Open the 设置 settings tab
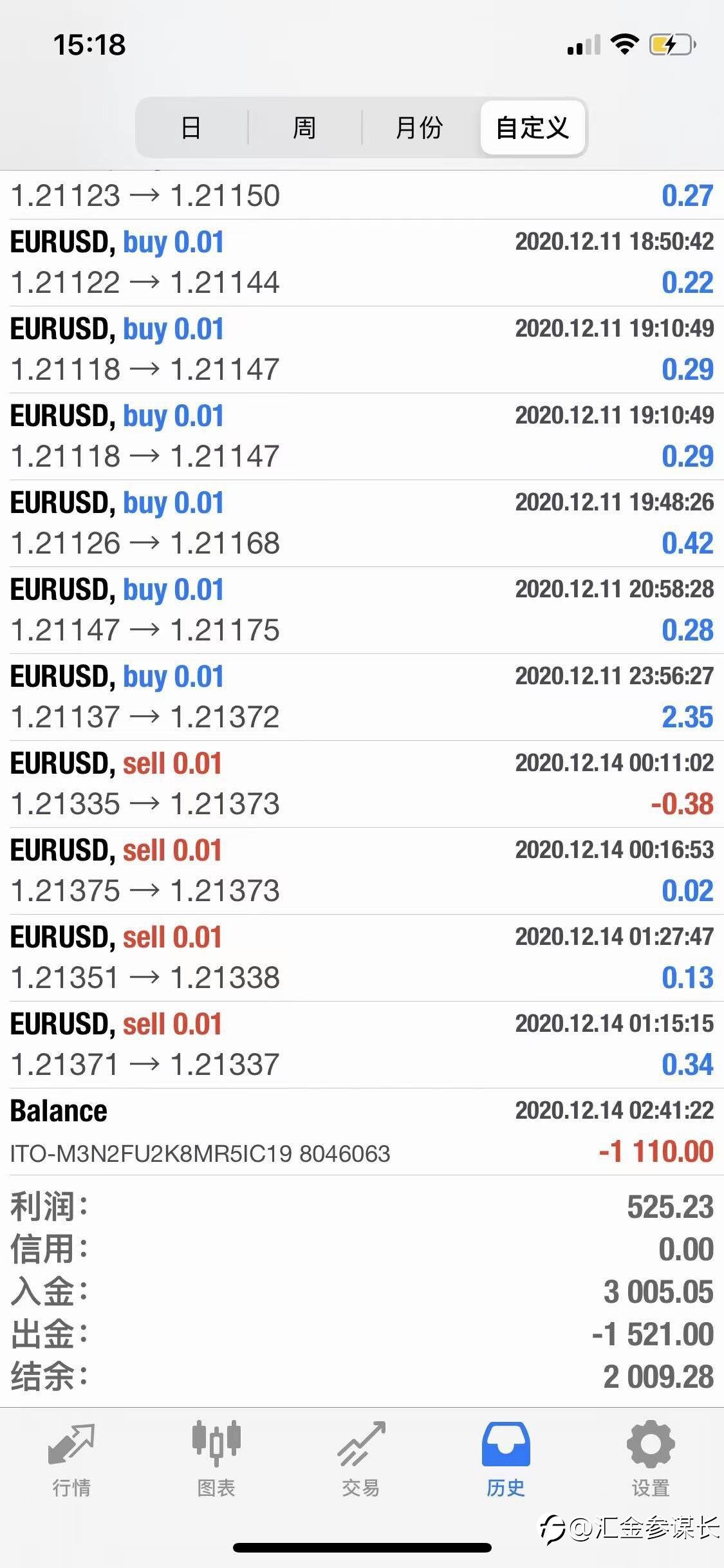This screenshot has height=1568, width=724. click(x=651, y=1459)
